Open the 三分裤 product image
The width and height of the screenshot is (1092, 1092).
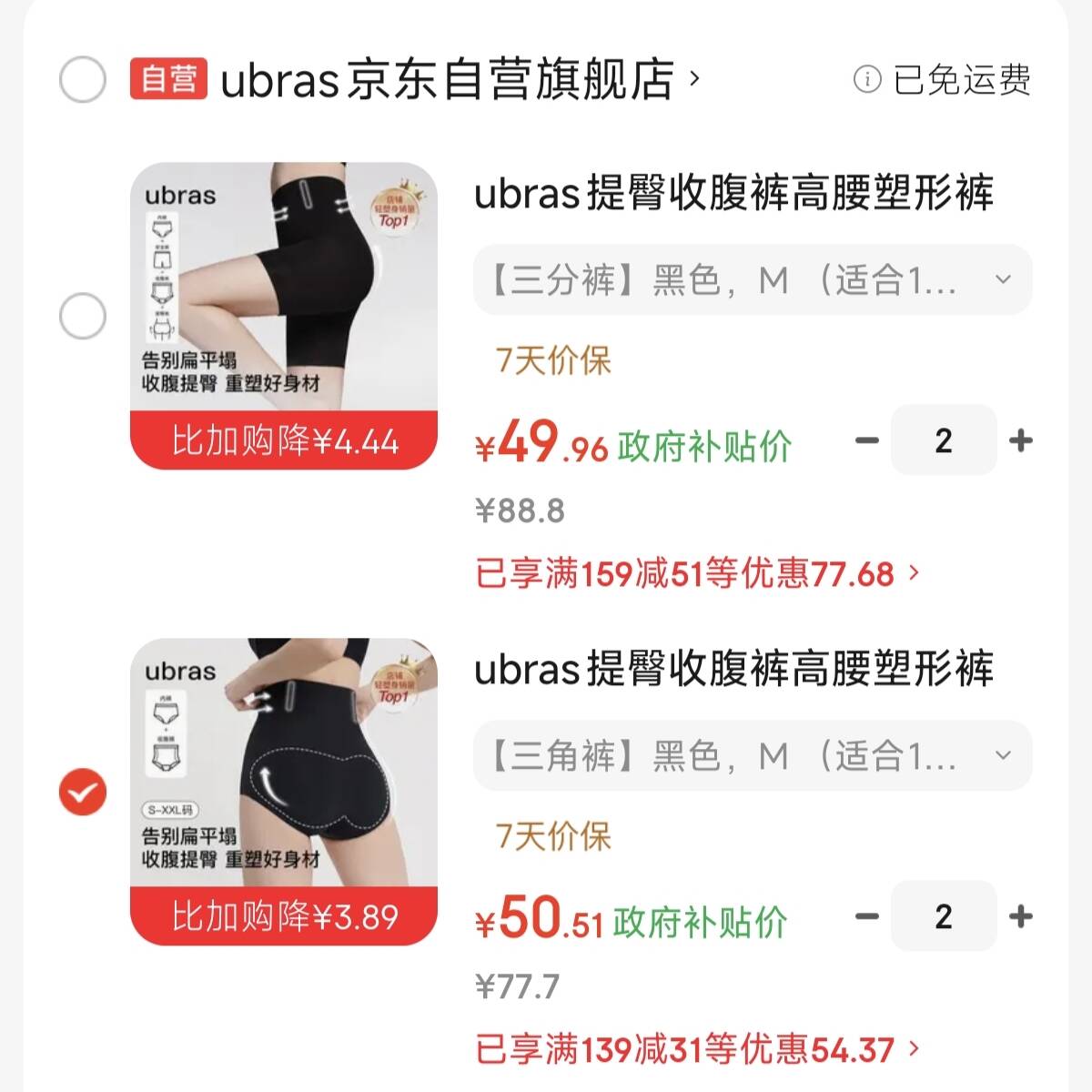tap(284, 316)
